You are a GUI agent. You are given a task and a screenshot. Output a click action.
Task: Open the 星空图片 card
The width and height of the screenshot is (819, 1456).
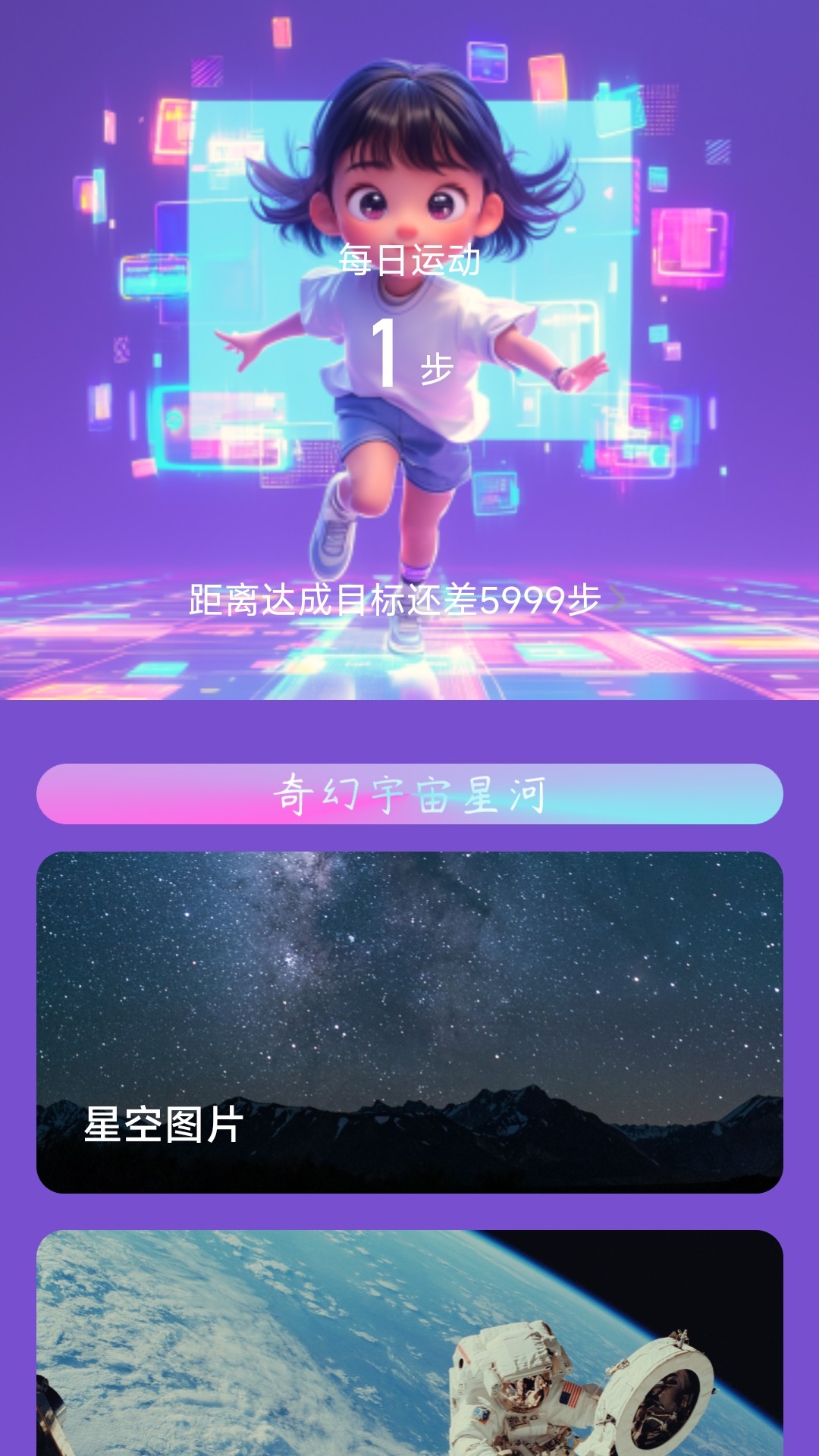tap(409, 1021)
